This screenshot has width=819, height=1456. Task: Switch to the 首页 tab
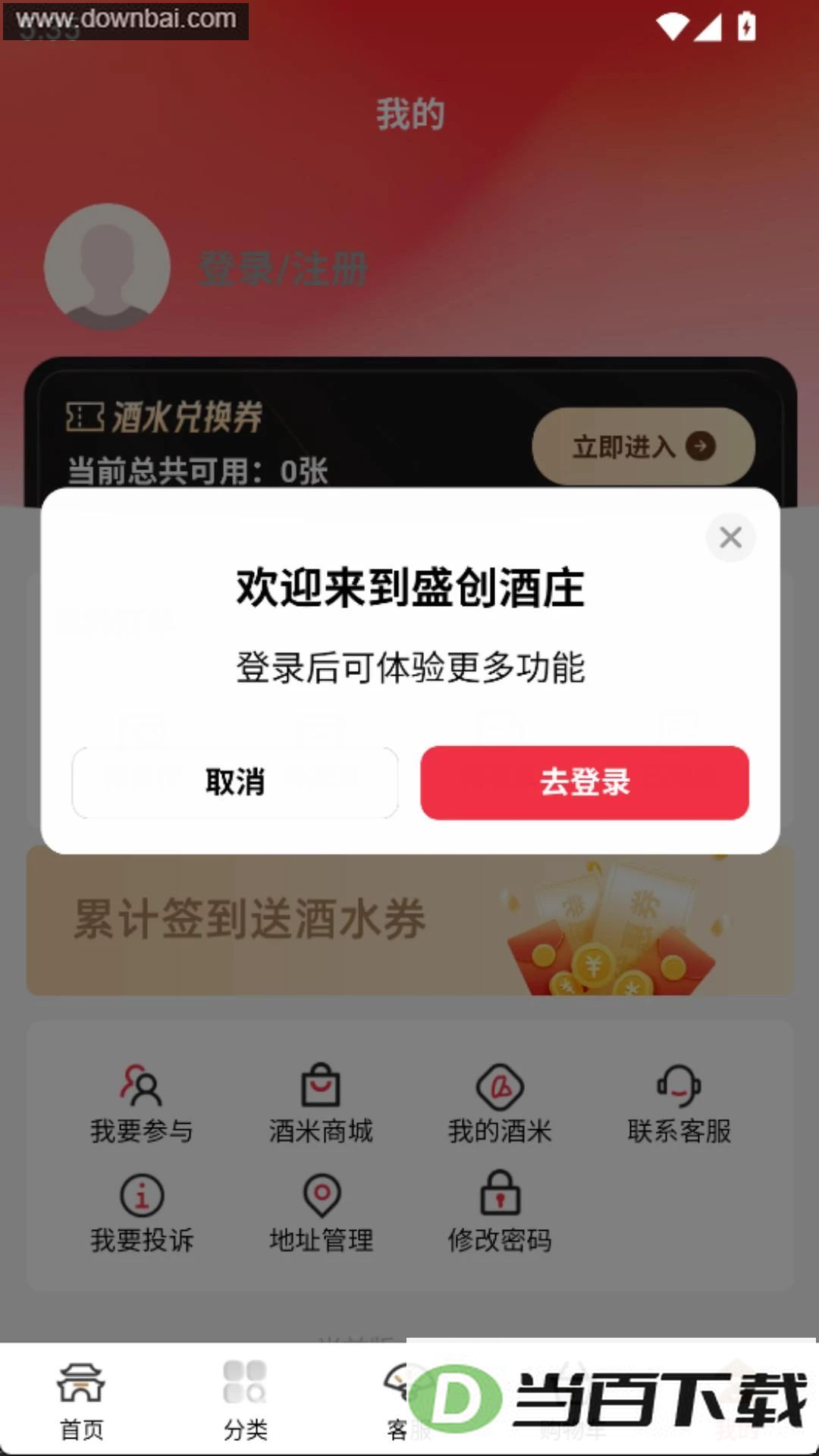coord(81,1401)
